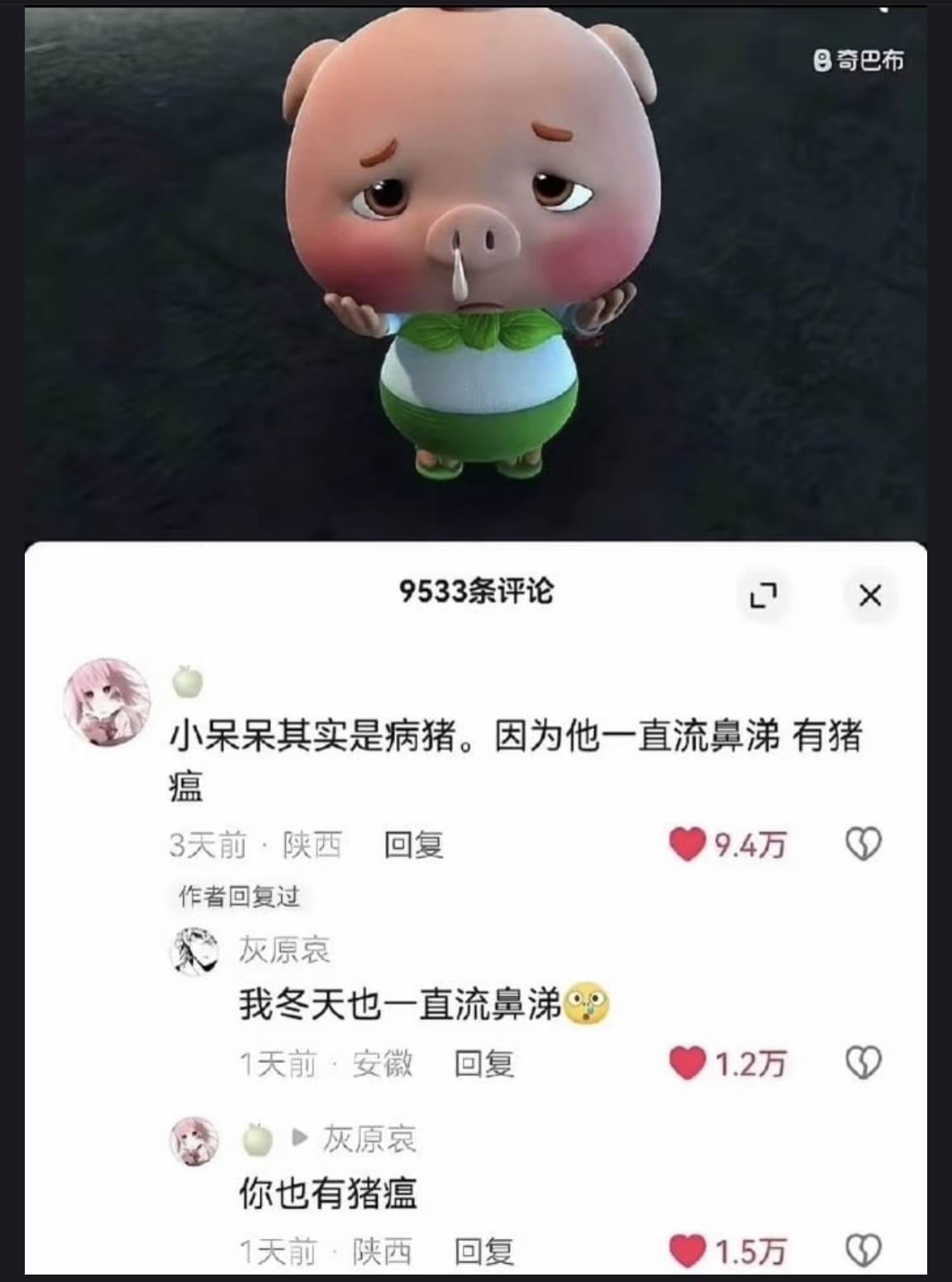Open the top commenter's pink-haired avatar
Viewport: 952px width, 1282px height.
pos(107,703)
